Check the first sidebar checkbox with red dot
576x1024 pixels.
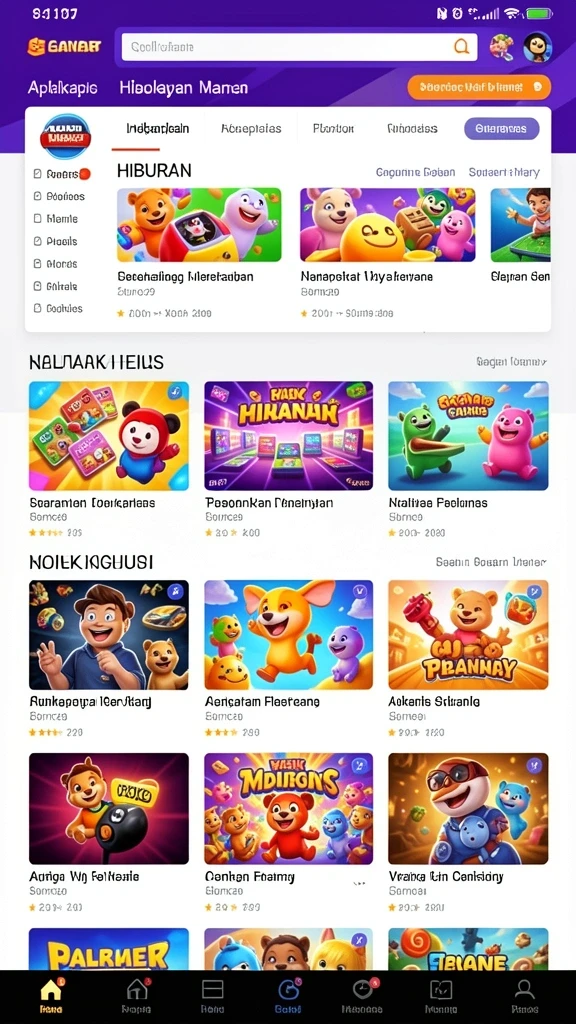[37, 174]
